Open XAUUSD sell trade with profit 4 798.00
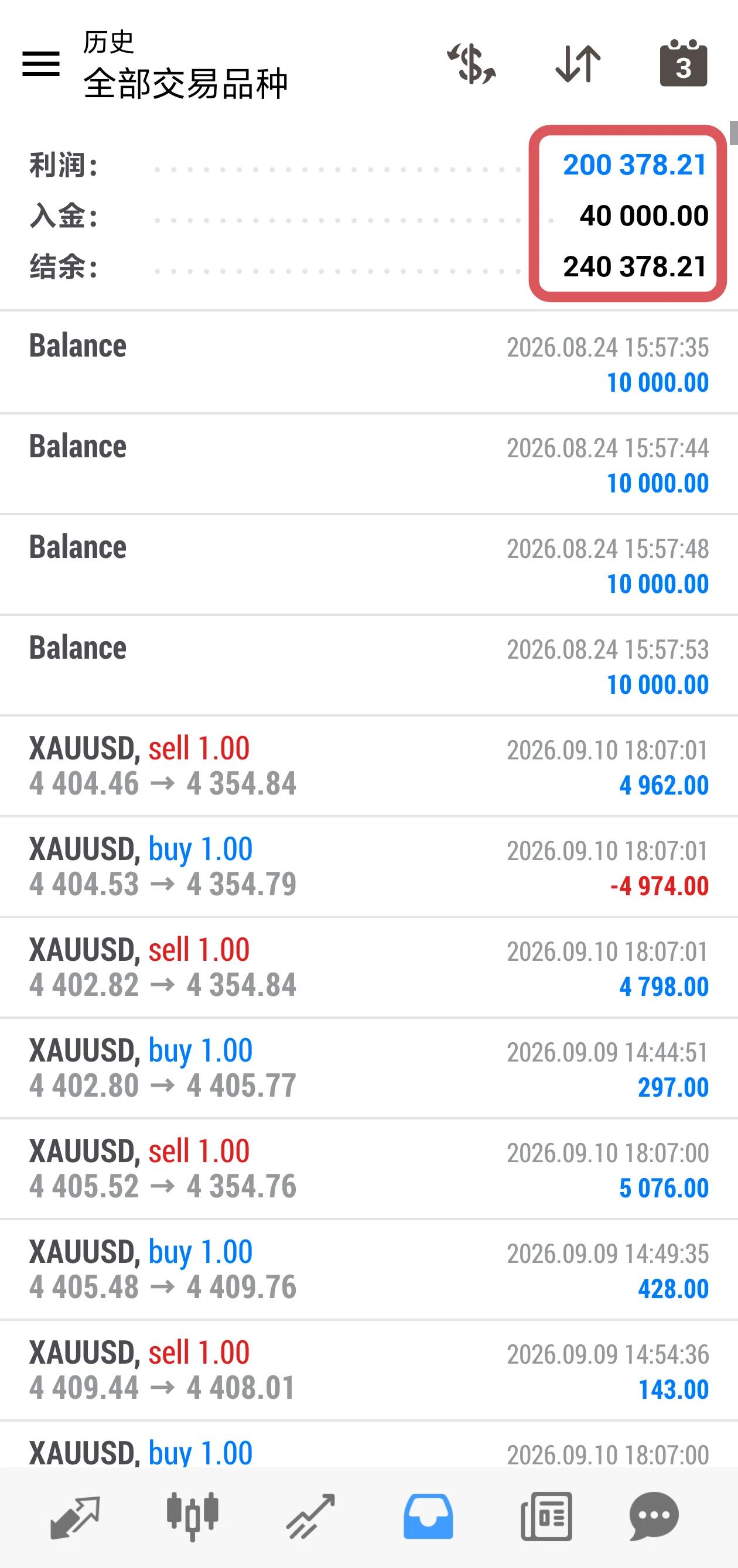The width and height of the screenshot is (738, 1568). 369,967
